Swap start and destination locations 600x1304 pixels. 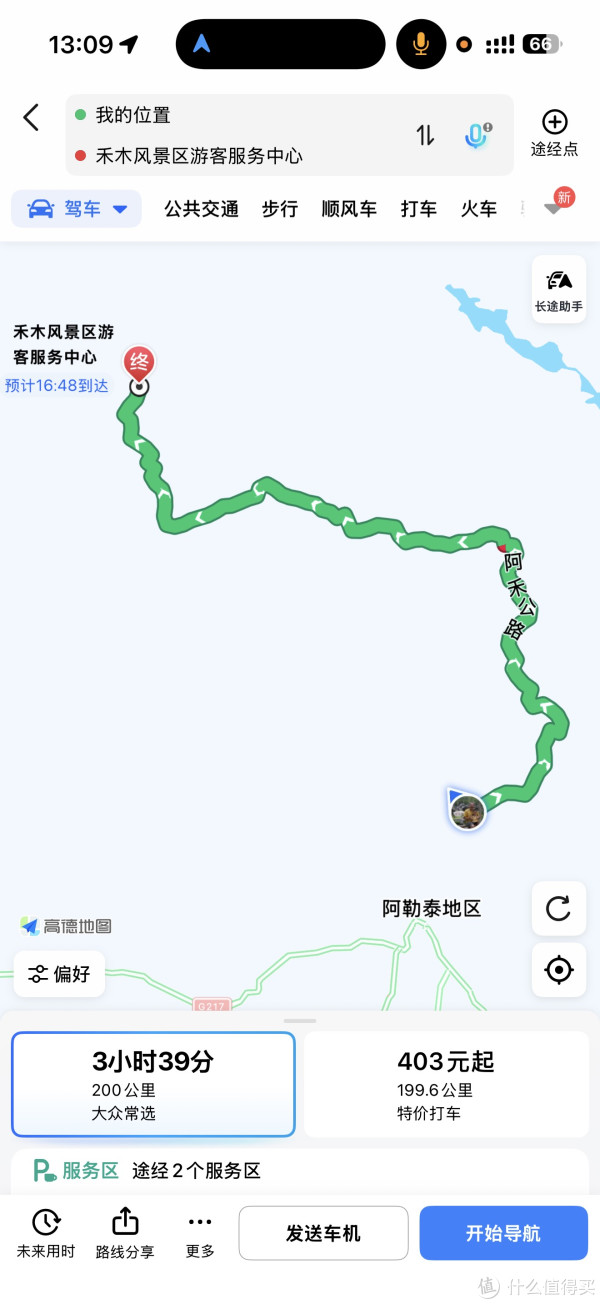click(x=426, y=135)
